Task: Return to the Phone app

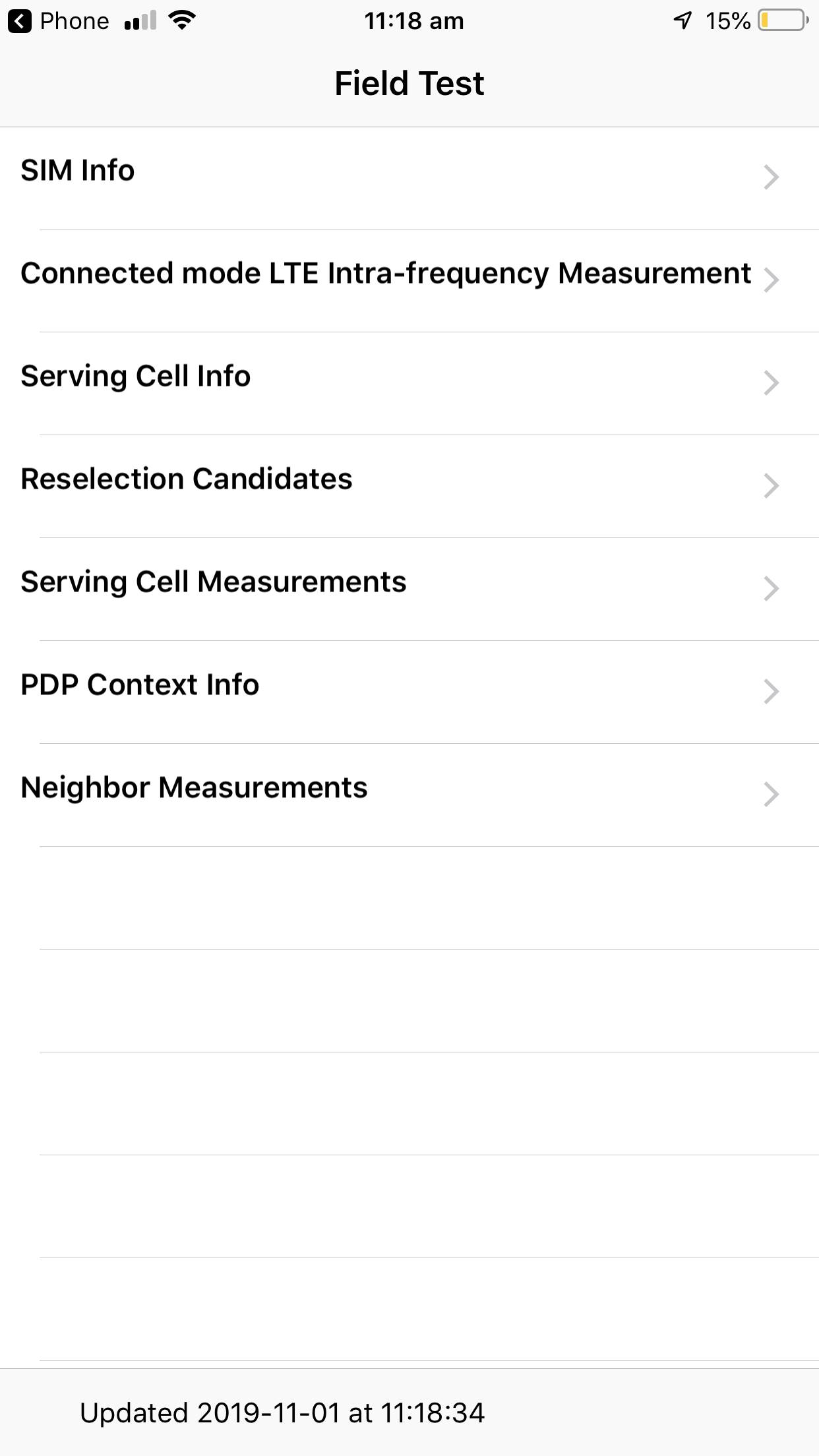Action: point(58,21)
